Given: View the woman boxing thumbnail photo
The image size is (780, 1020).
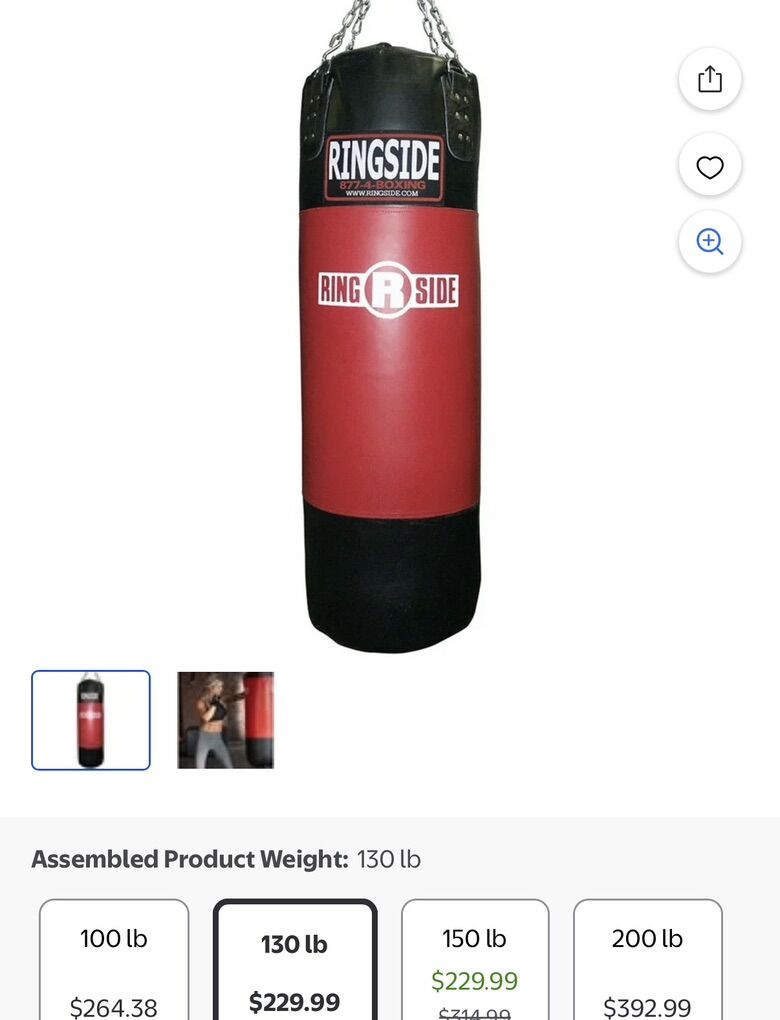Looking at the screenshot, I should (225, 720).
